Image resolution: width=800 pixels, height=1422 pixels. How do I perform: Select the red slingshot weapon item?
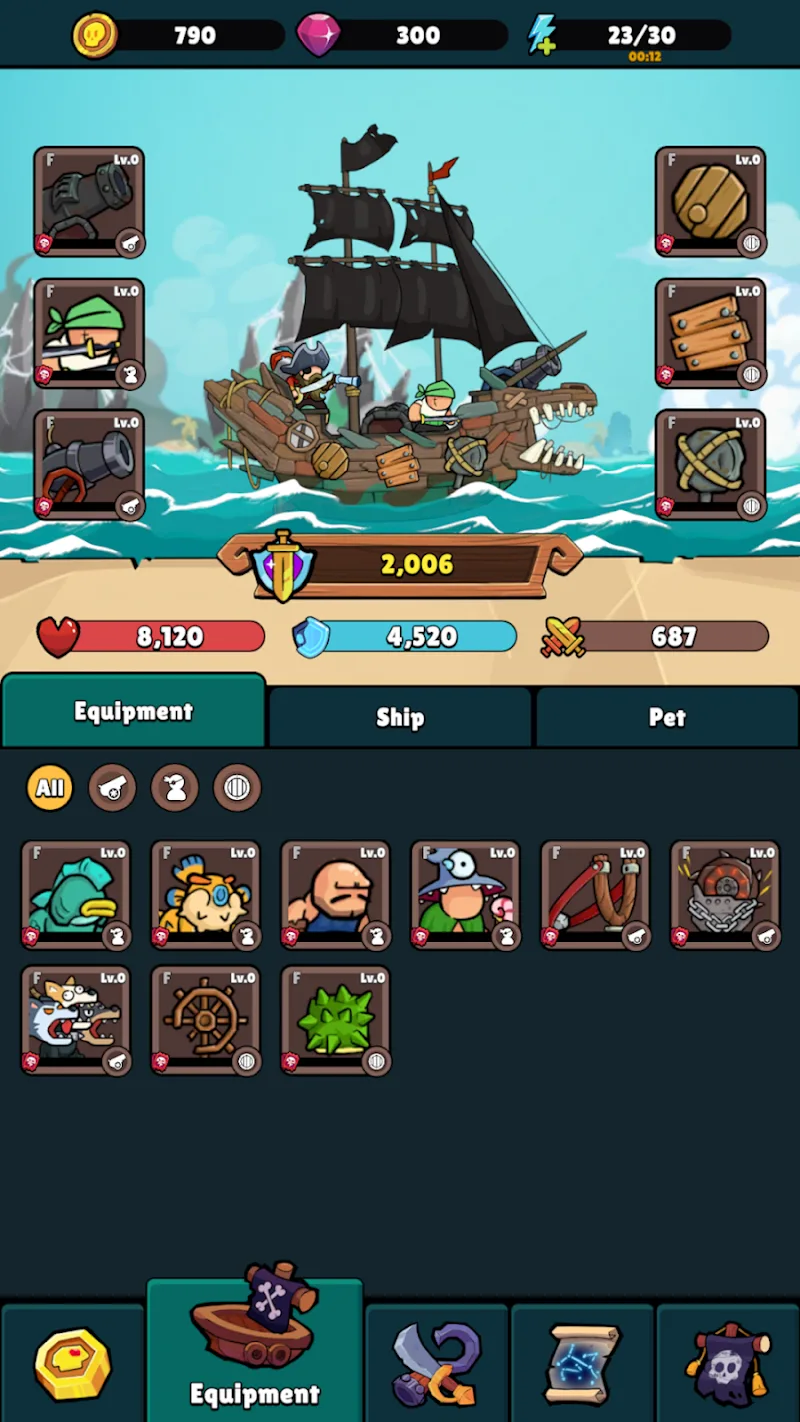596,894
